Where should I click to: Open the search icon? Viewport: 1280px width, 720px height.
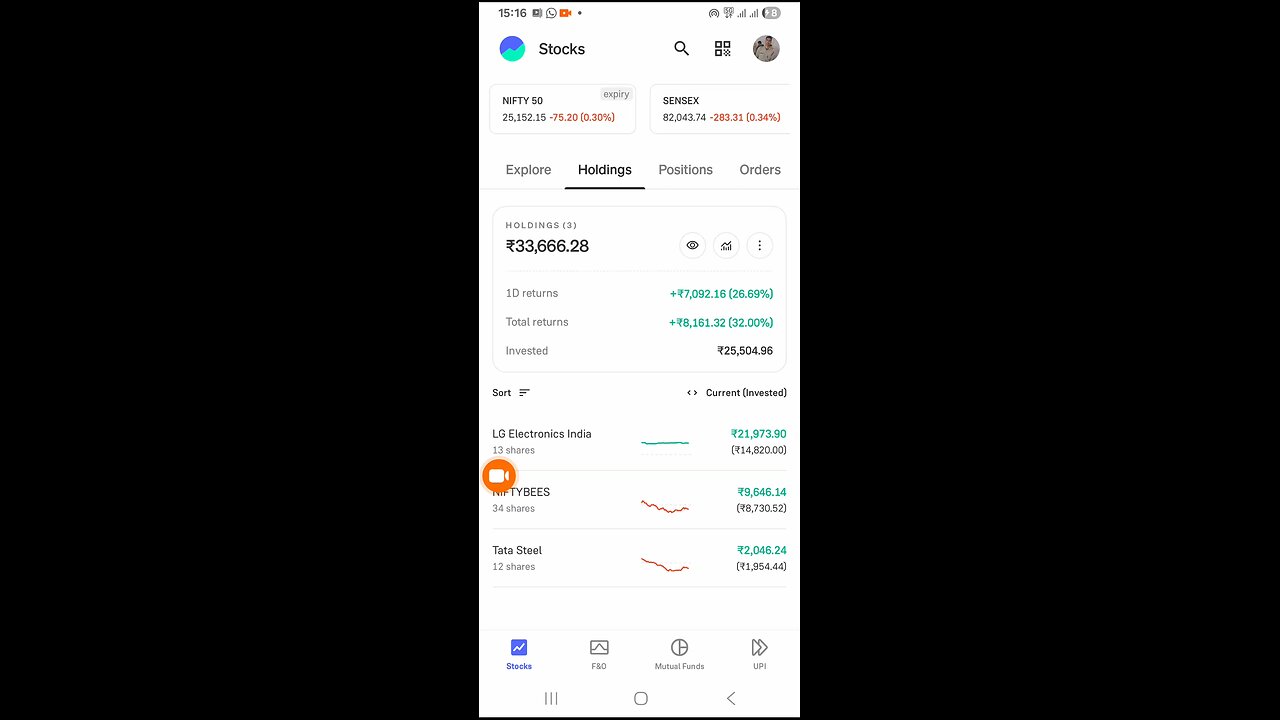681,48
